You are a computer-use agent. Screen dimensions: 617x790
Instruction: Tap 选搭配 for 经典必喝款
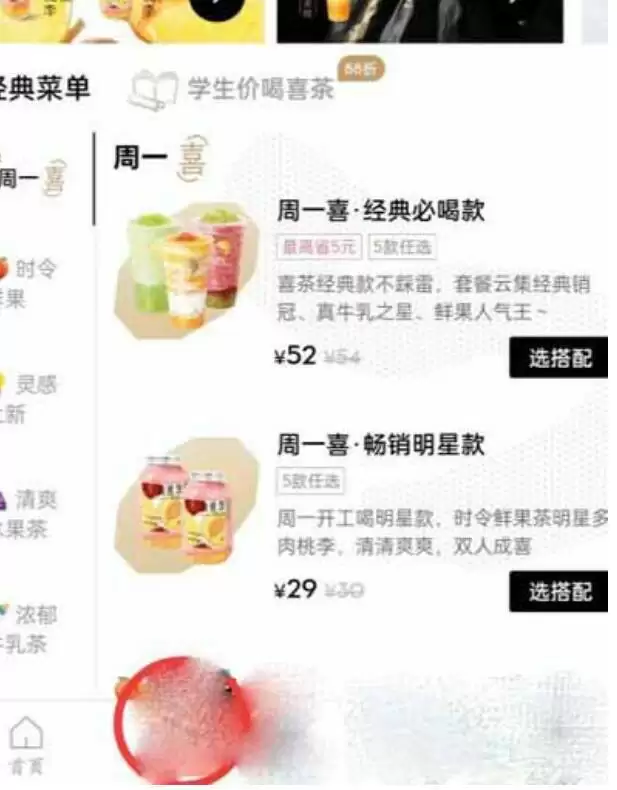point(558,358)
